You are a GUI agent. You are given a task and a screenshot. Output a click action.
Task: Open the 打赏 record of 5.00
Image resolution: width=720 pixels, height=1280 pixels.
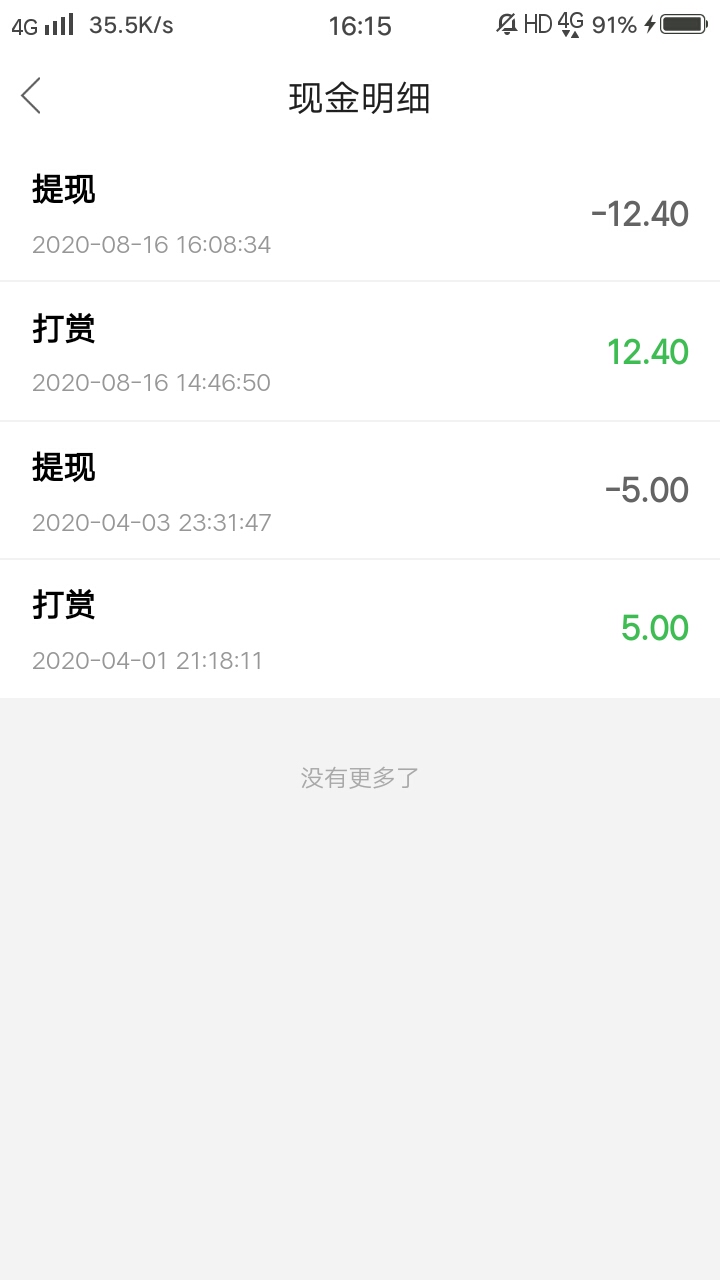point(360,629)
